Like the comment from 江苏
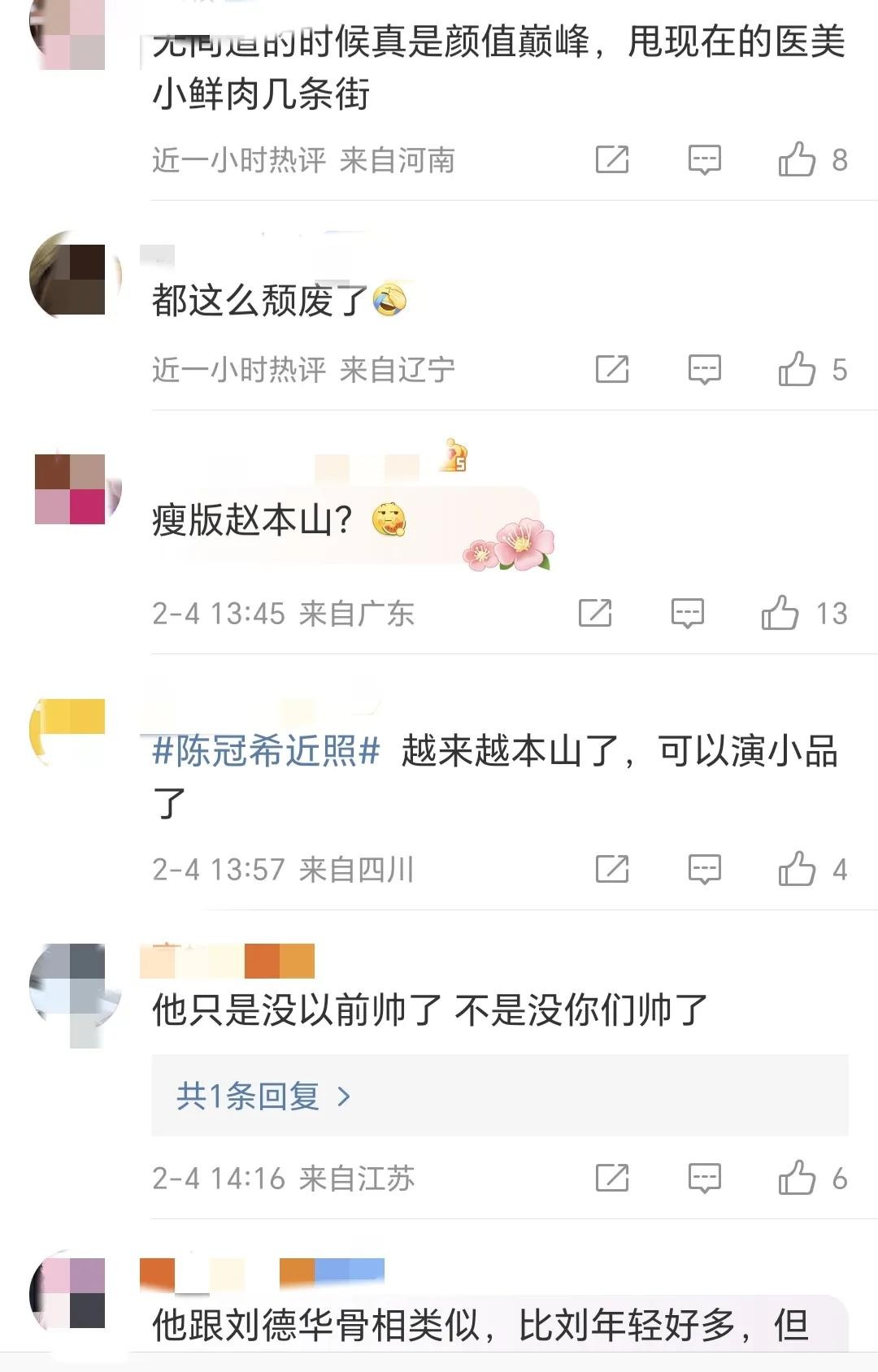The height and width of the screenshot is (1372, 878). [797, 1178]
